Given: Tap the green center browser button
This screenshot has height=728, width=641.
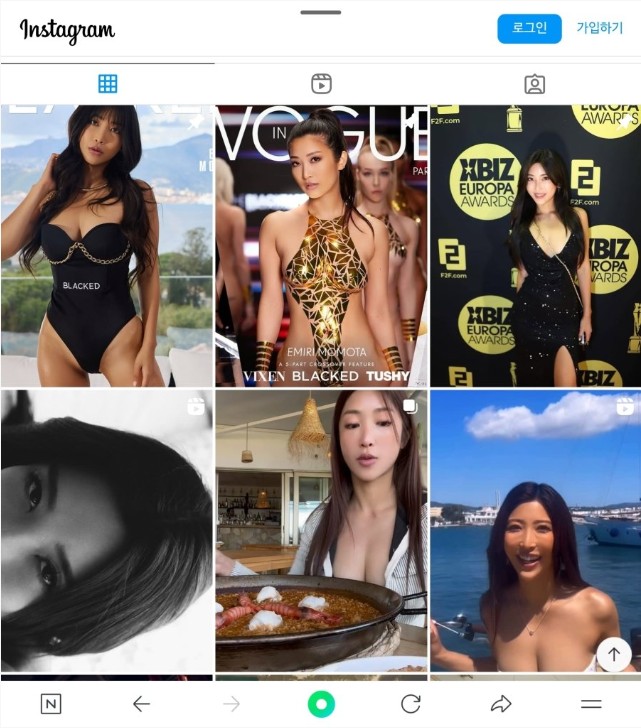Looking at the screenshot, I should pyautogui.click(x=320, y=704).
